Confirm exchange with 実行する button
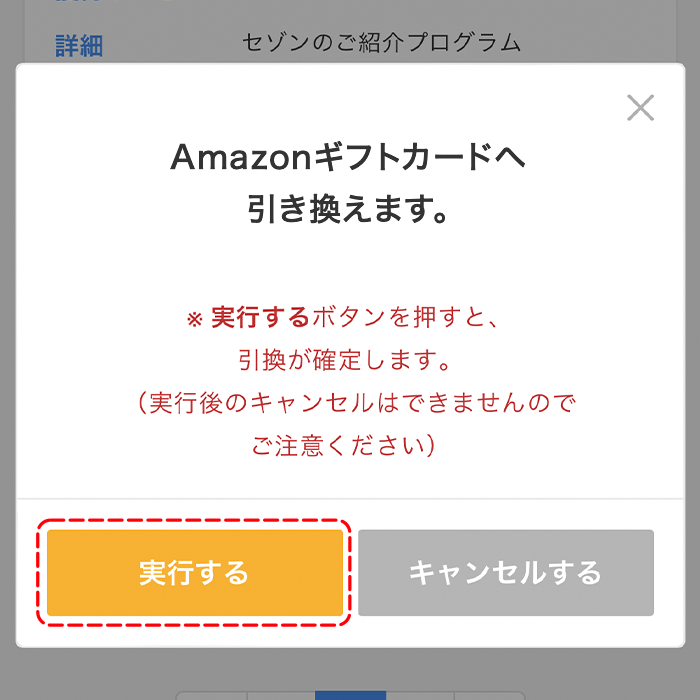The width and height of the screenshot is (700, 700). point(194,573)
